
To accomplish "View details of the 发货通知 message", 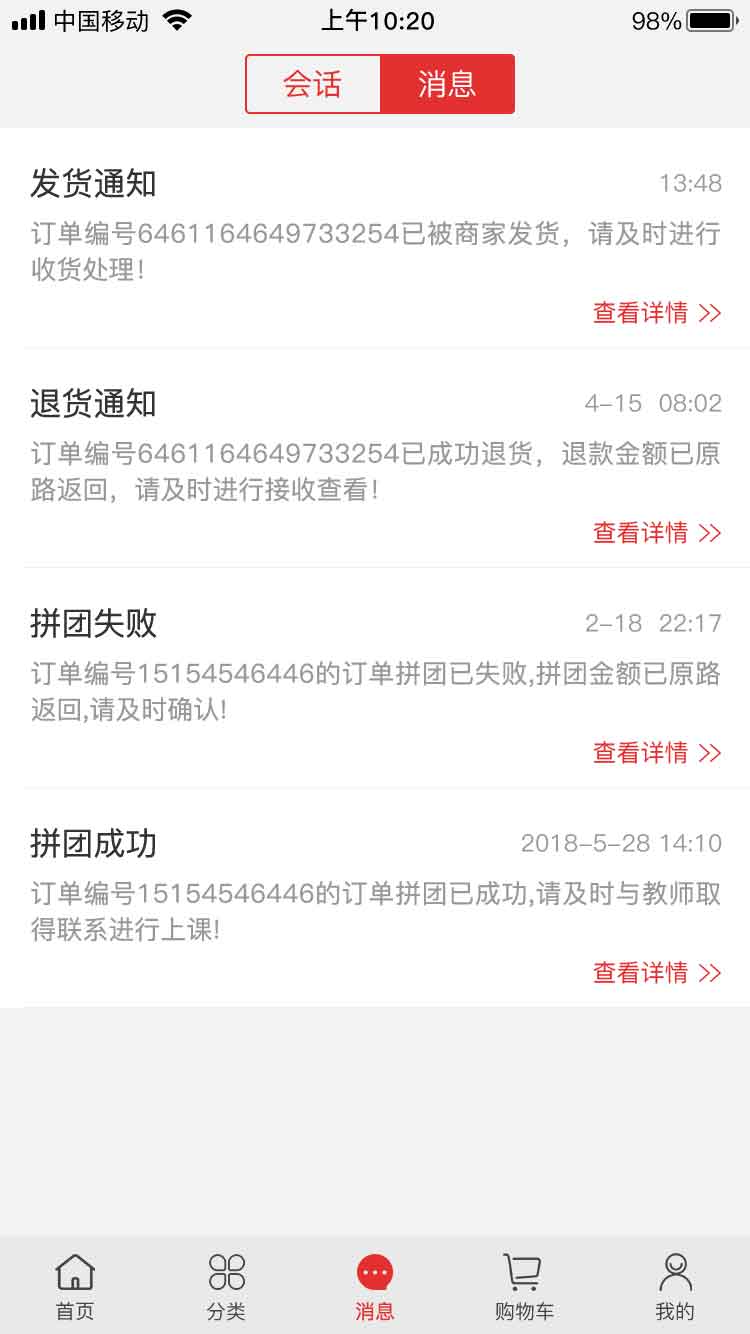I will 656,313.
